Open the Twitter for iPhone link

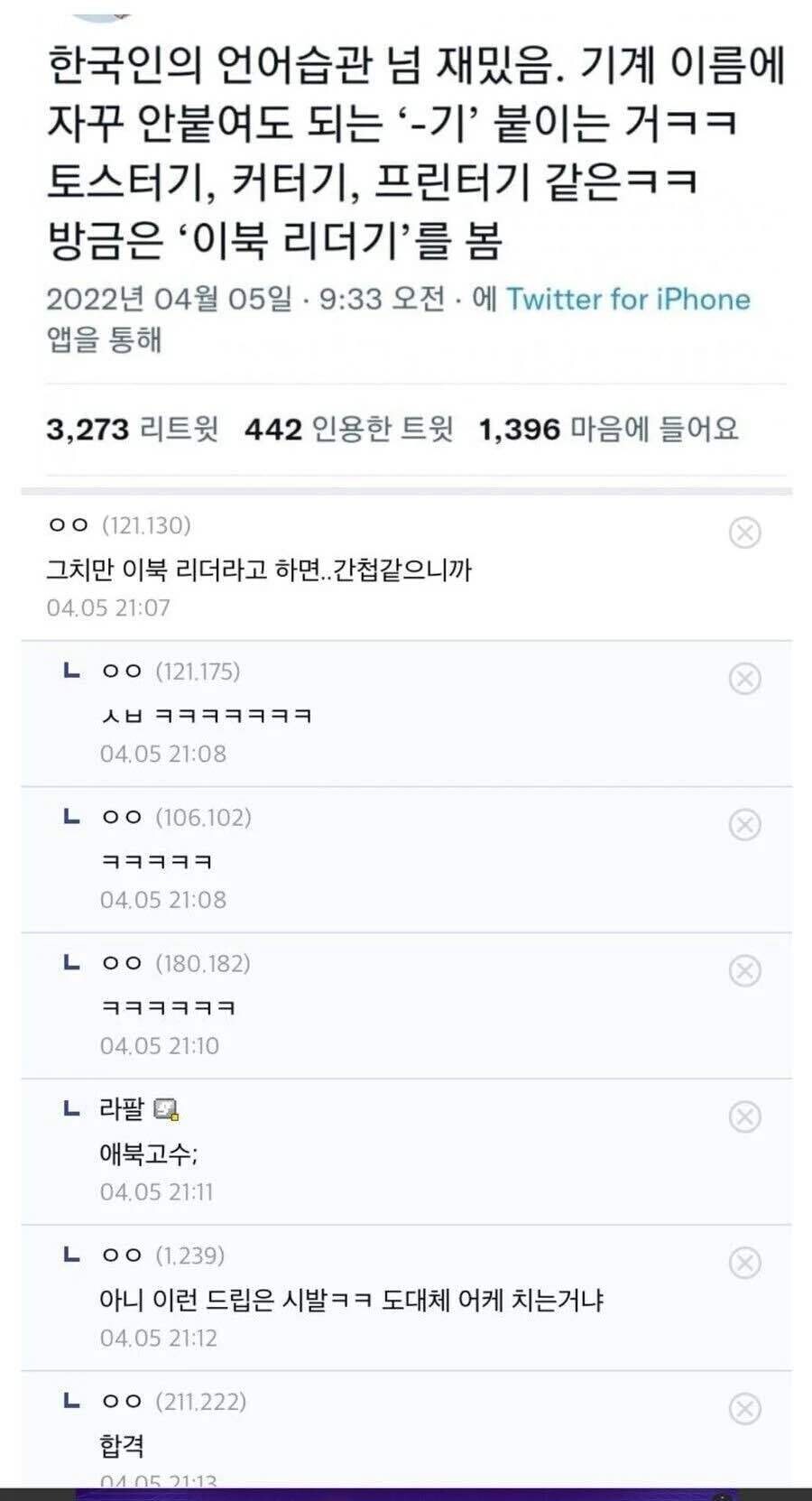point(629,299)
